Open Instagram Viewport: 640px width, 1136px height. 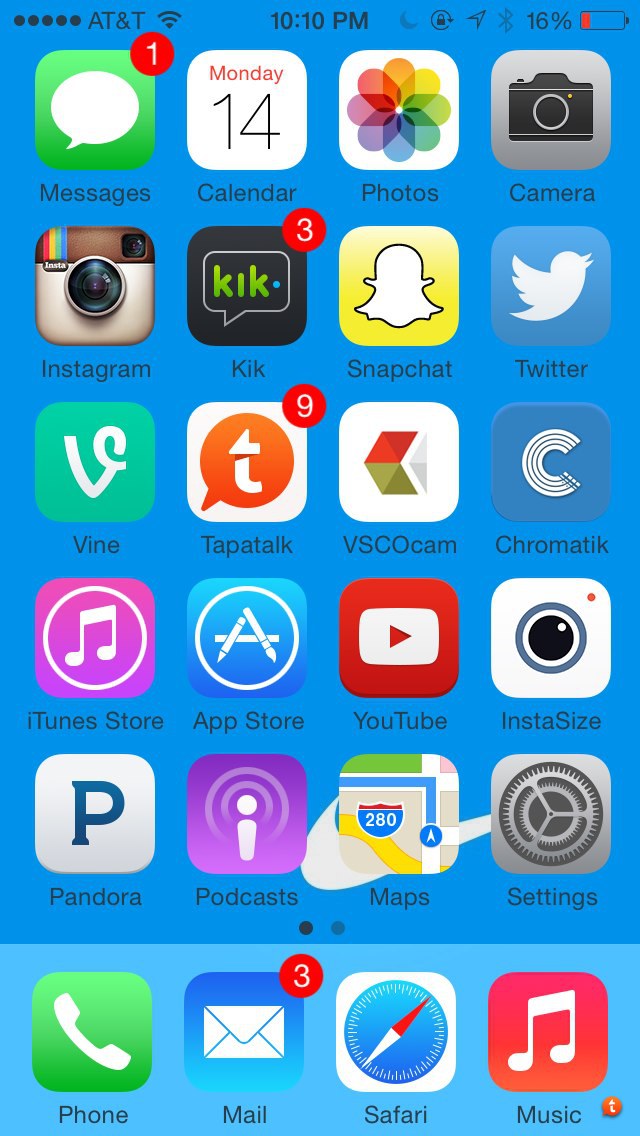(95, 286)
